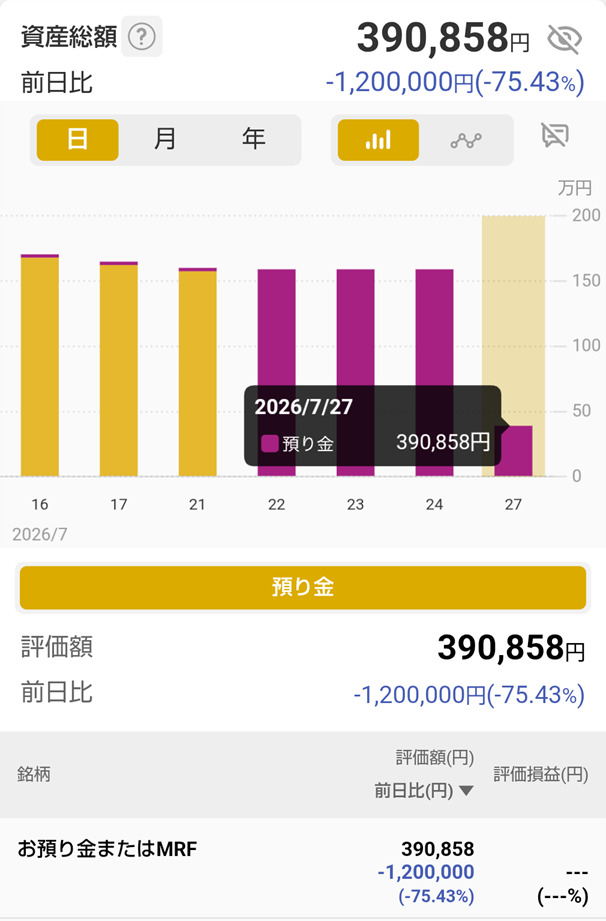Switch to the 年 period tab

click(253, 140)
